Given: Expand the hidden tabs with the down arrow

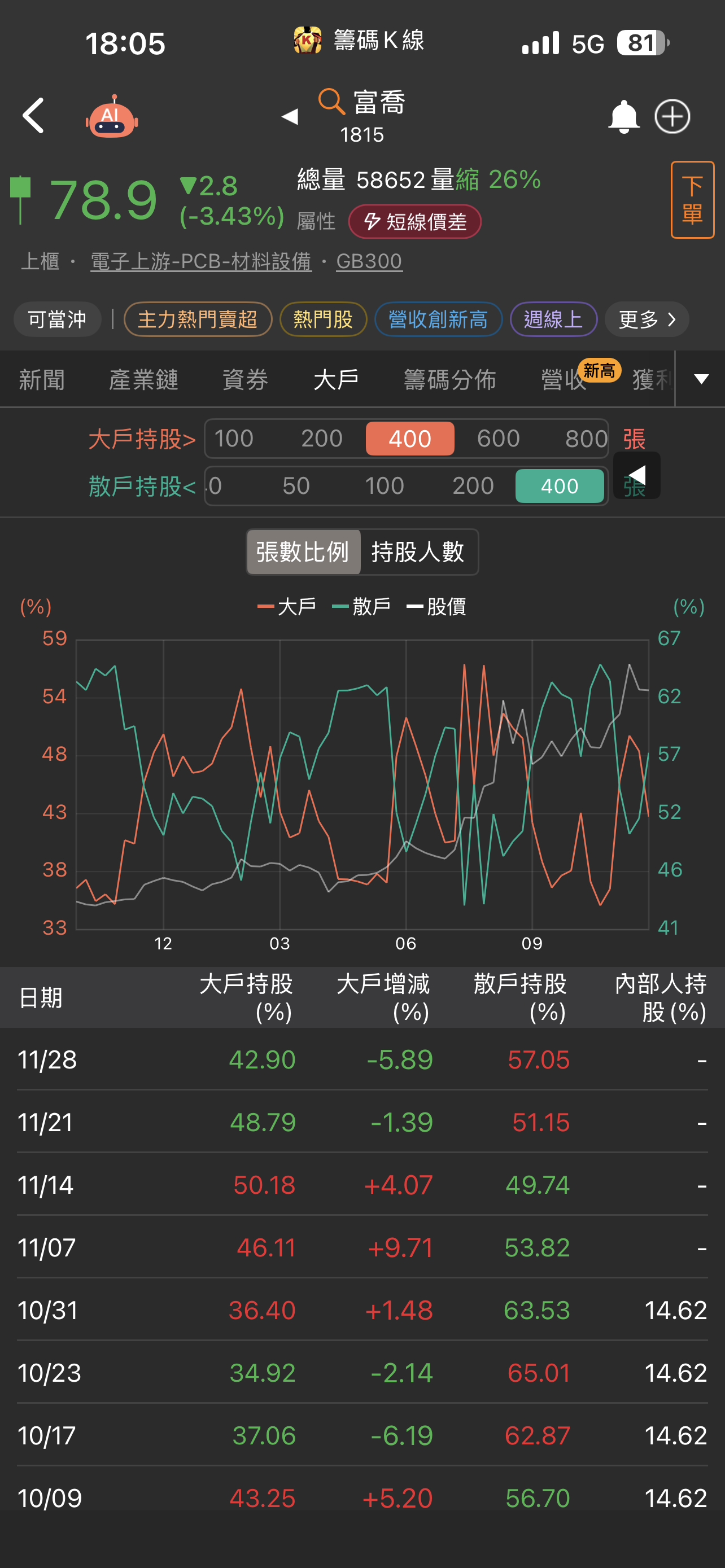Looking at the screenshot, I should (701, 379).
